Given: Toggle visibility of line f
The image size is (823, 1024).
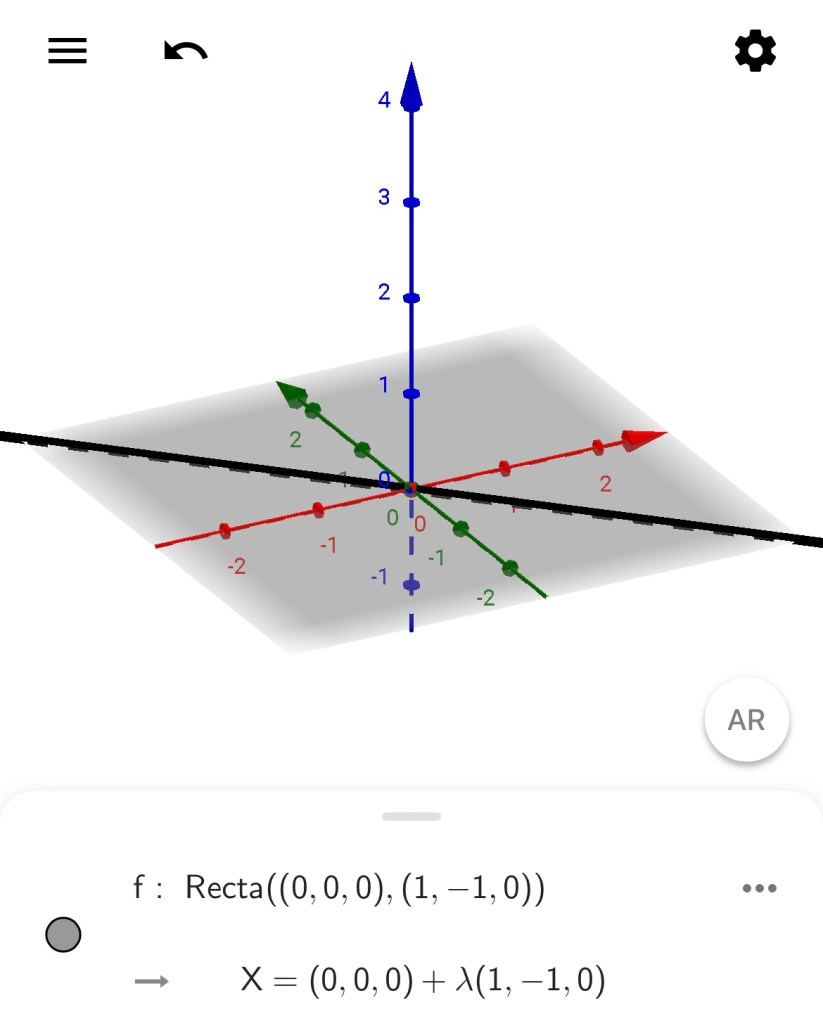Looking at the screenshot, I should (64, 935).
